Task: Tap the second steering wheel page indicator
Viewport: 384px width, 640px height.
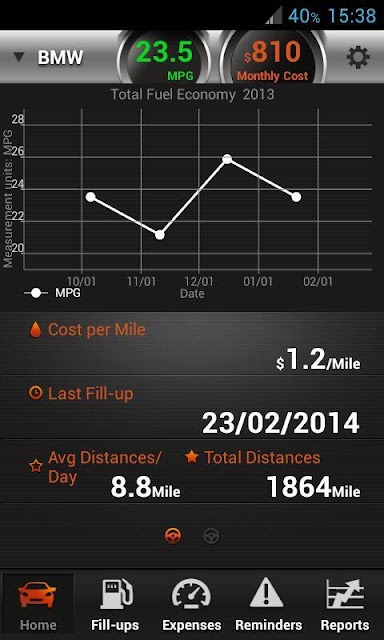Action: click(211, 536)
